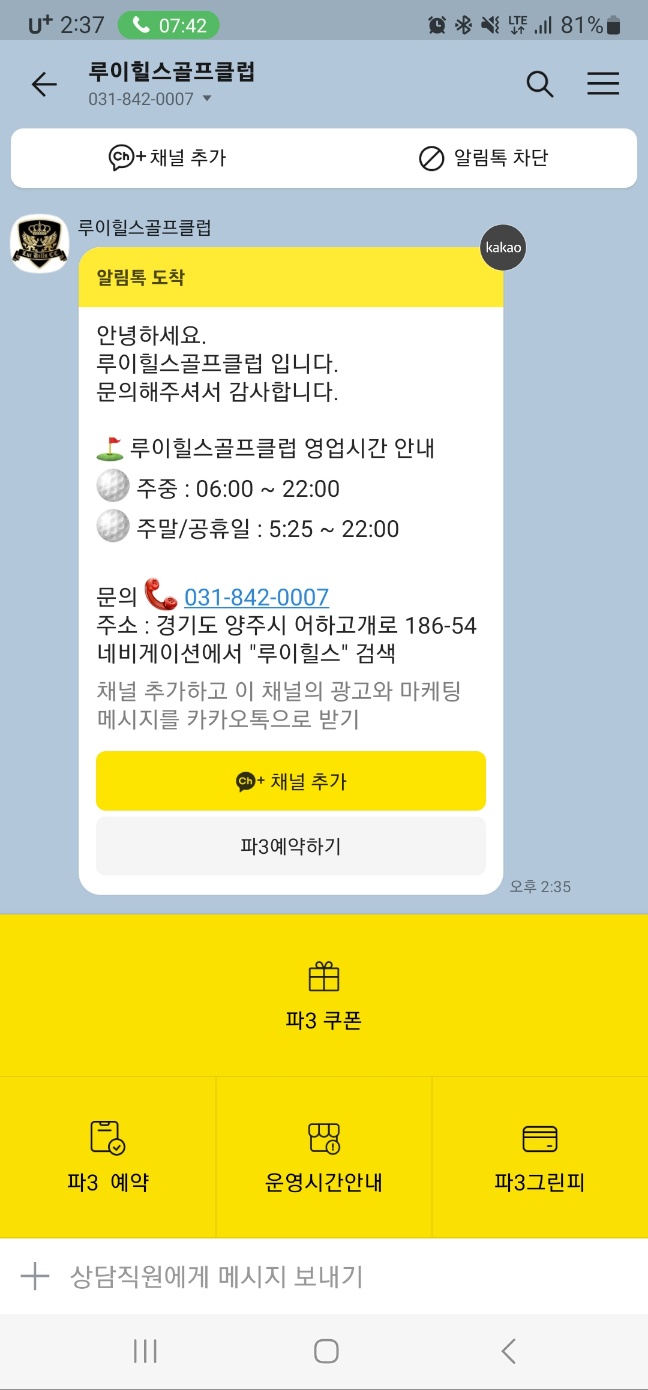
Task: Tap 채널 추가 in the top bar
Action: click(x=168, y=158)
